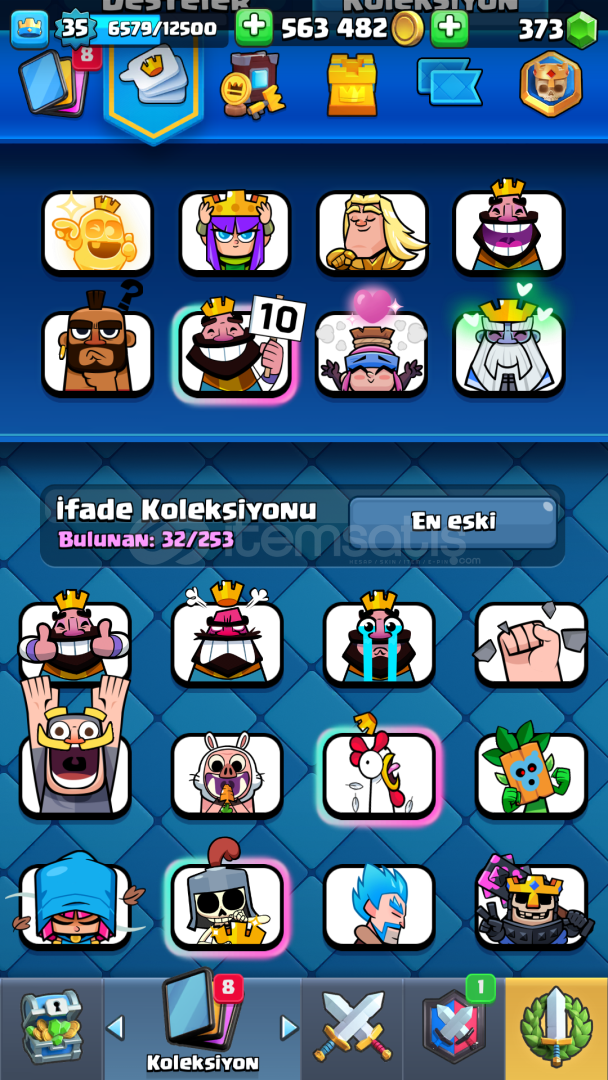Open the shop chest tab
The width and height of the screenshot is (608, 1080).
click(x=52, y=1028)
